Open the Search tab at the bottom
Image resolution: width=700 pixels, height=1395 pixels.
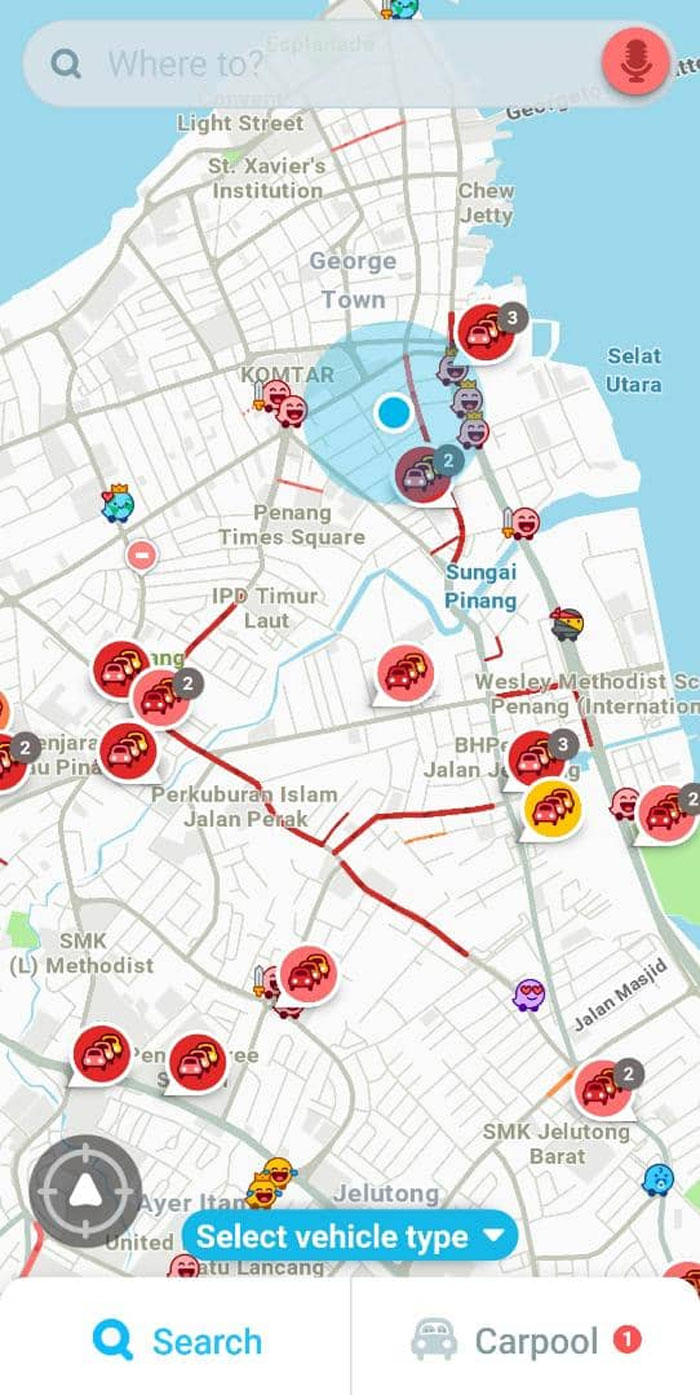click(x=176, y=1341)
